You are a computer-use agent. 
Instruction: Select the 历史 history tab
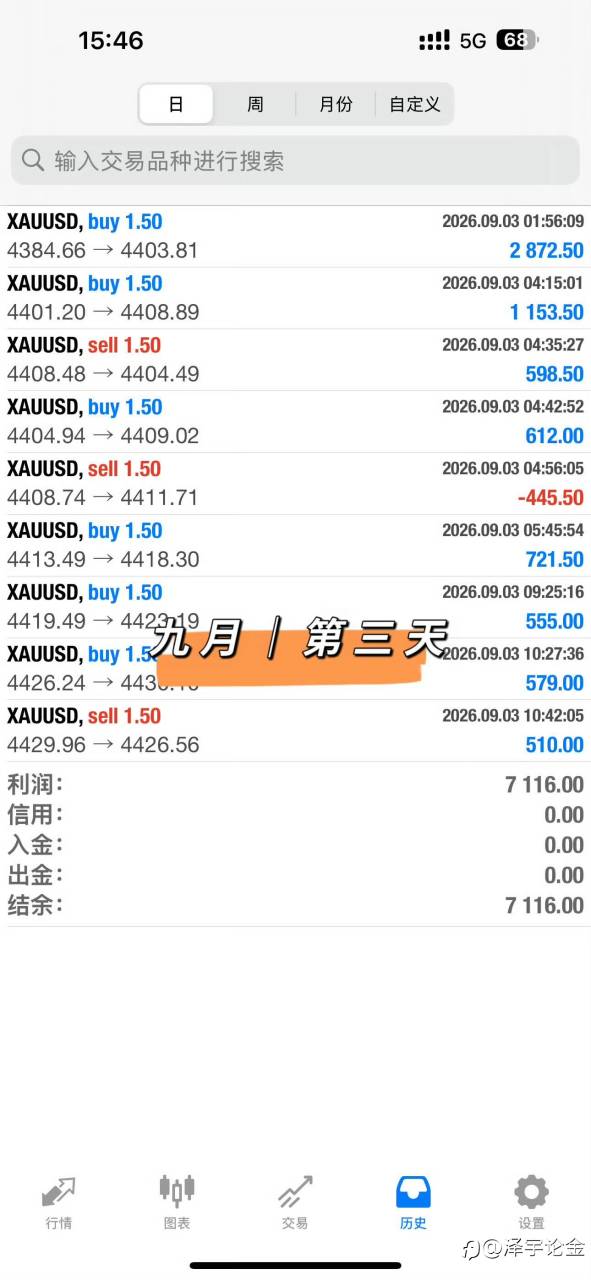(x=413, y=1203)
